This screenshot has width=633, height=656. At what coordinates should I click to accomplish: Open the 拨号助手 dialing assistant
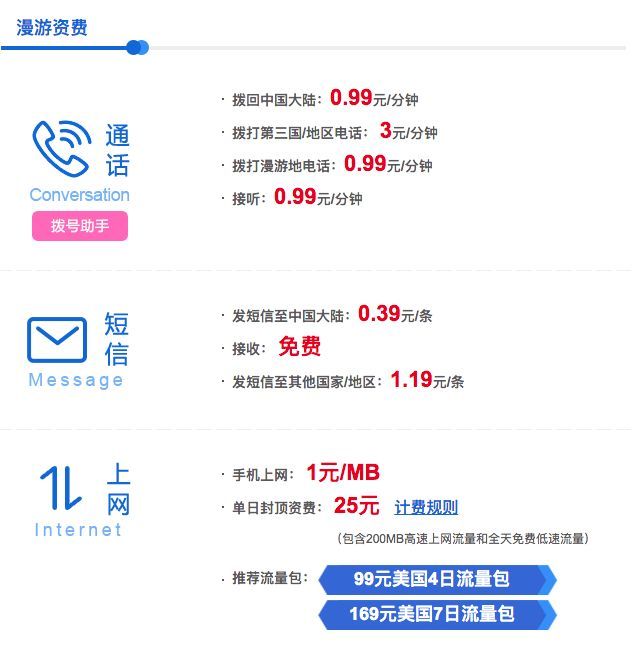80,226
